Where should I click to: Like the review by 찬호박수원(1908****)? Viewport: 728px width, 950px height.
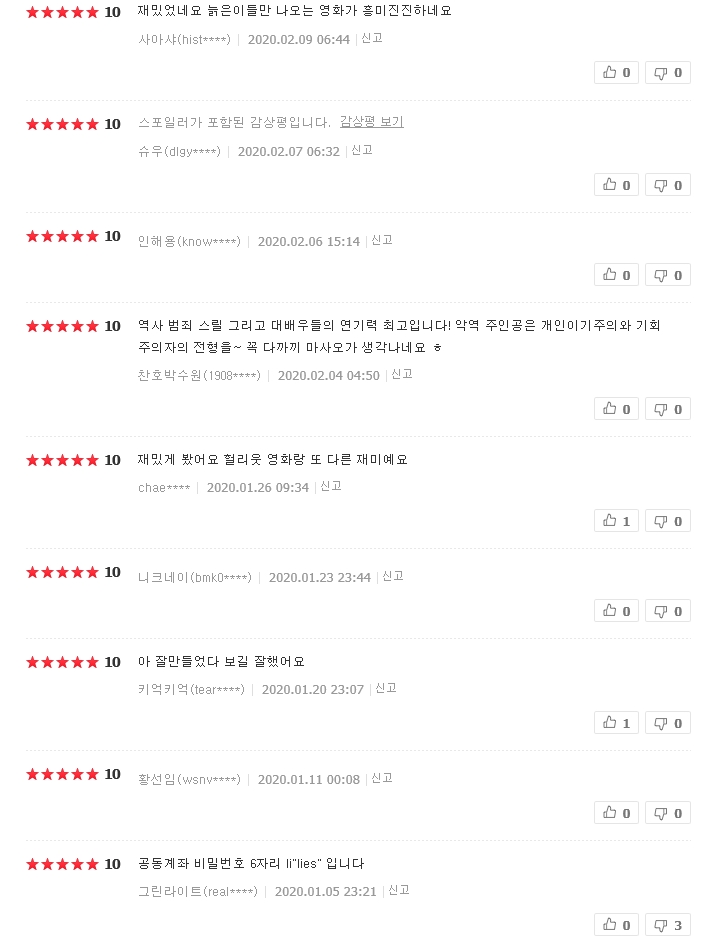coord(616,409)
